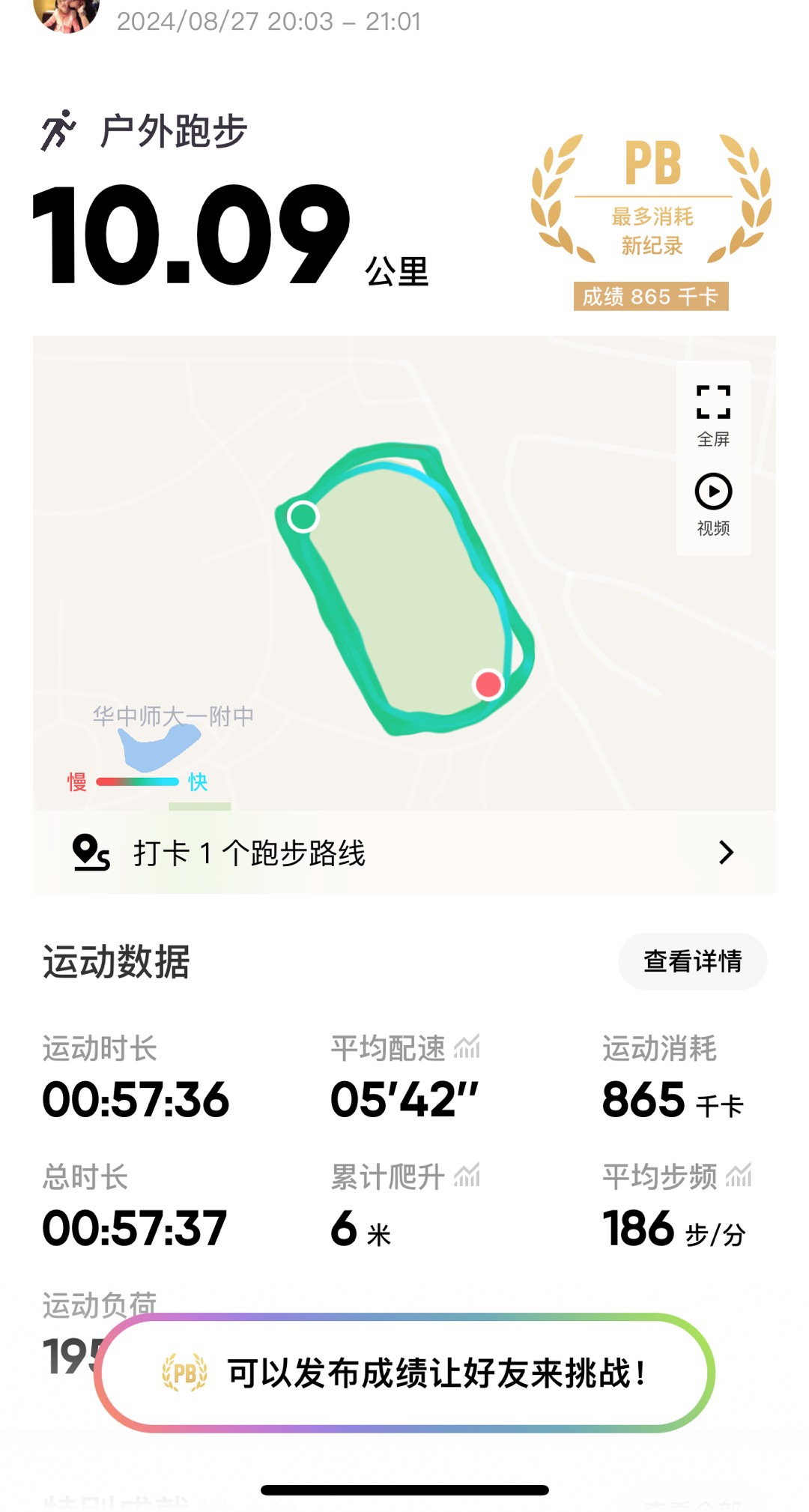Open 打卡 1 个跑步路线 row
The image size is (809, 1512).
(404, 853)
